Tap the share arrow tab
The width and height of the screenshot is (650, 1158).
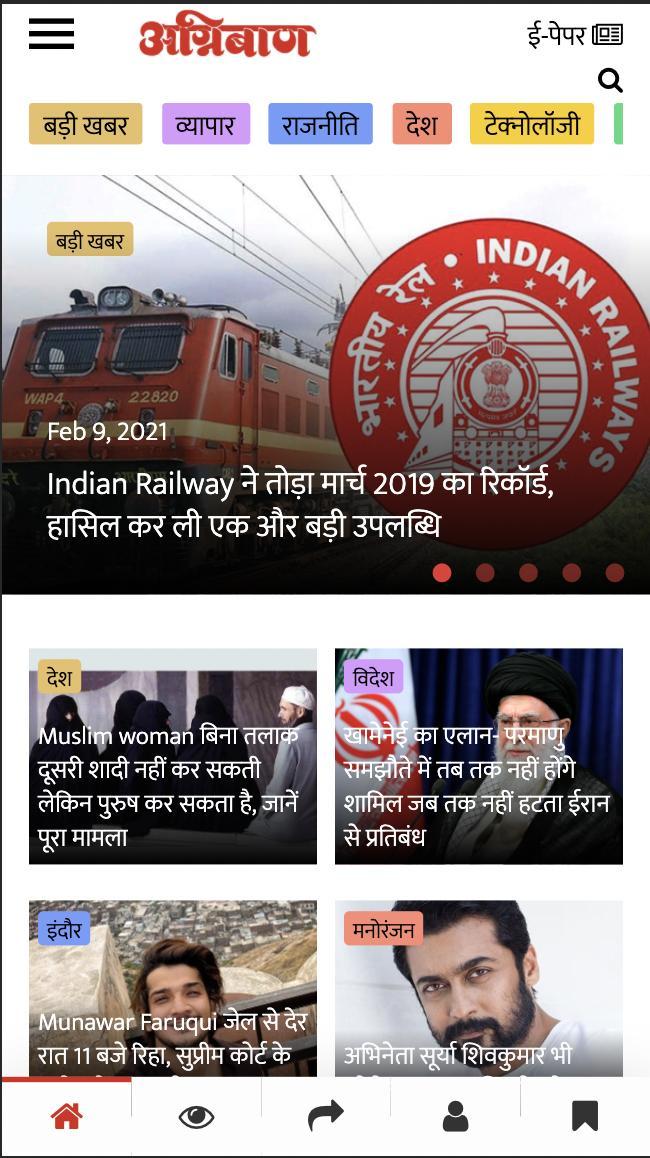click(325, 1116)
